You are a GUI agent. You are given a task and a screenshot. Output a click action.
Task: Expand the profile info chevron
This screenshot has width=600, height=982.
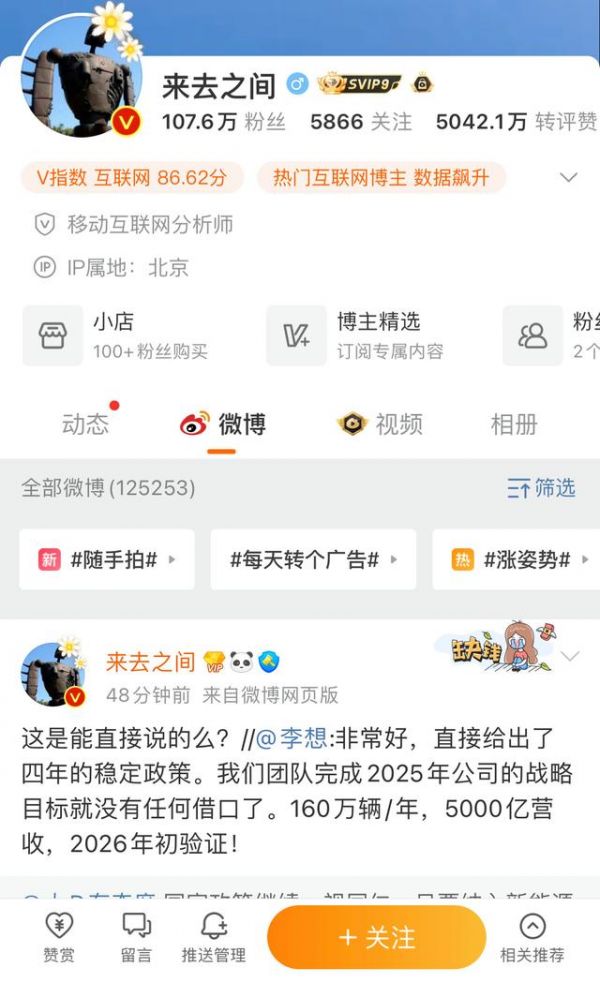point(568,178)
